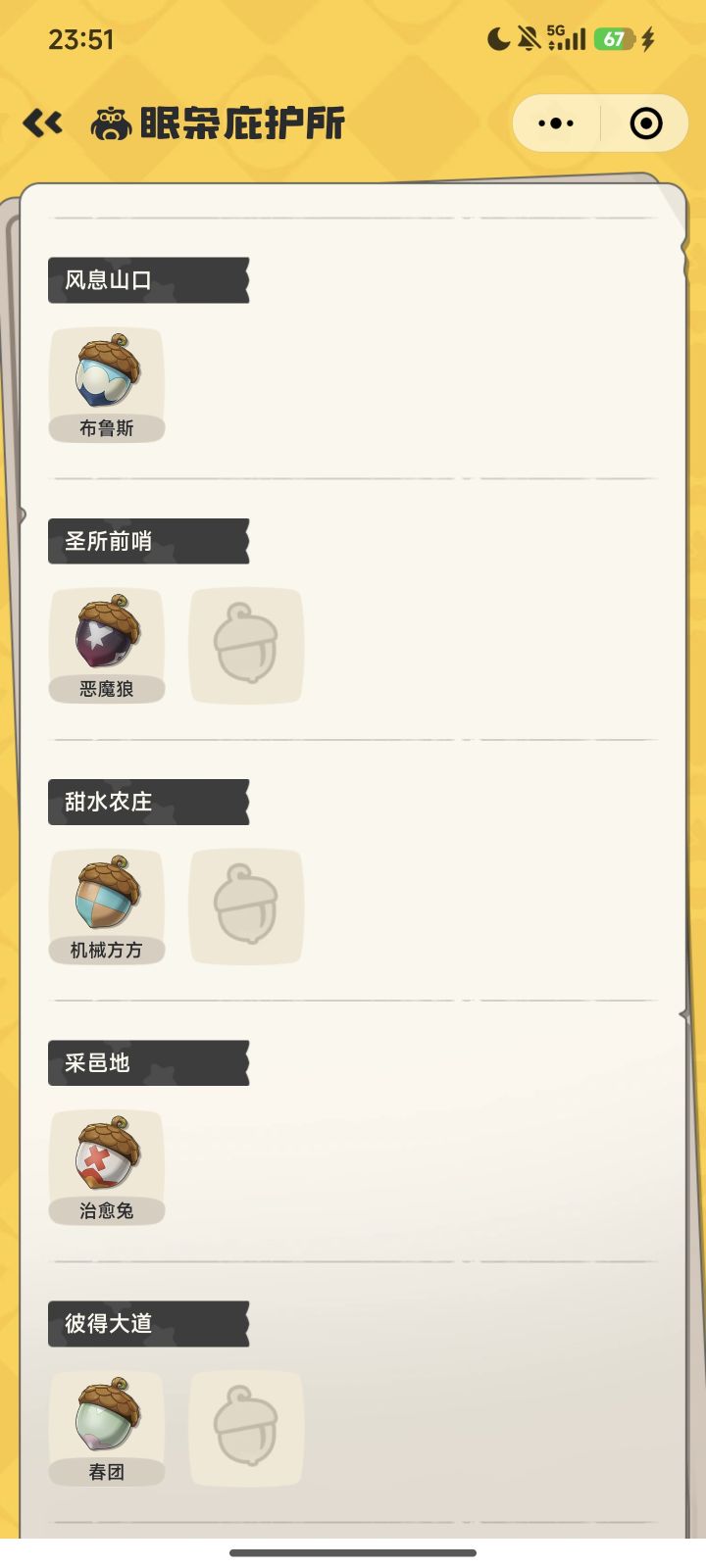Tap the owl mascot icon in the header
Image resolution: width=706 pixels, height=1568 pixels.
point(113,120)
